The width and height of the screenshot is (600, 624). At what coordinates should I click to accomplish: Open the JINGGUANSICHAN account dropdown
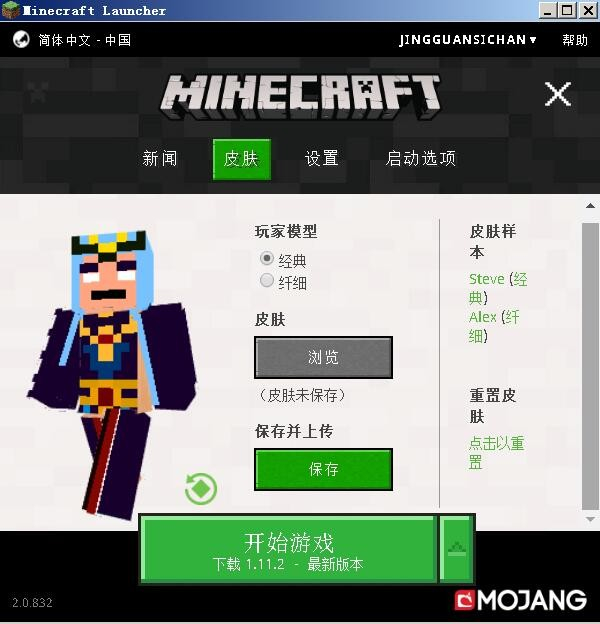(468, 40)
